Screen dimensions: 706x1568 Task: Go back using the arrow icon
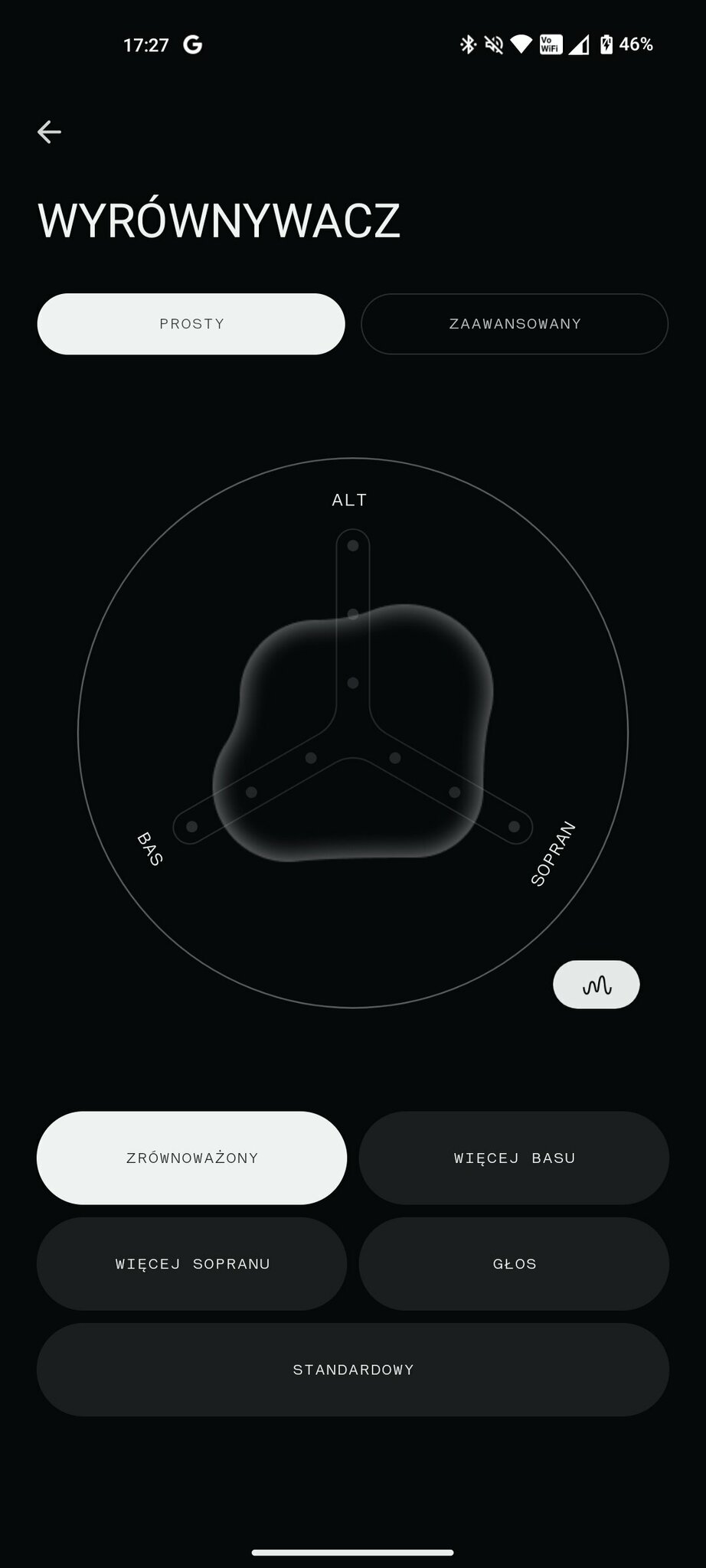click(x=49, y=132)
